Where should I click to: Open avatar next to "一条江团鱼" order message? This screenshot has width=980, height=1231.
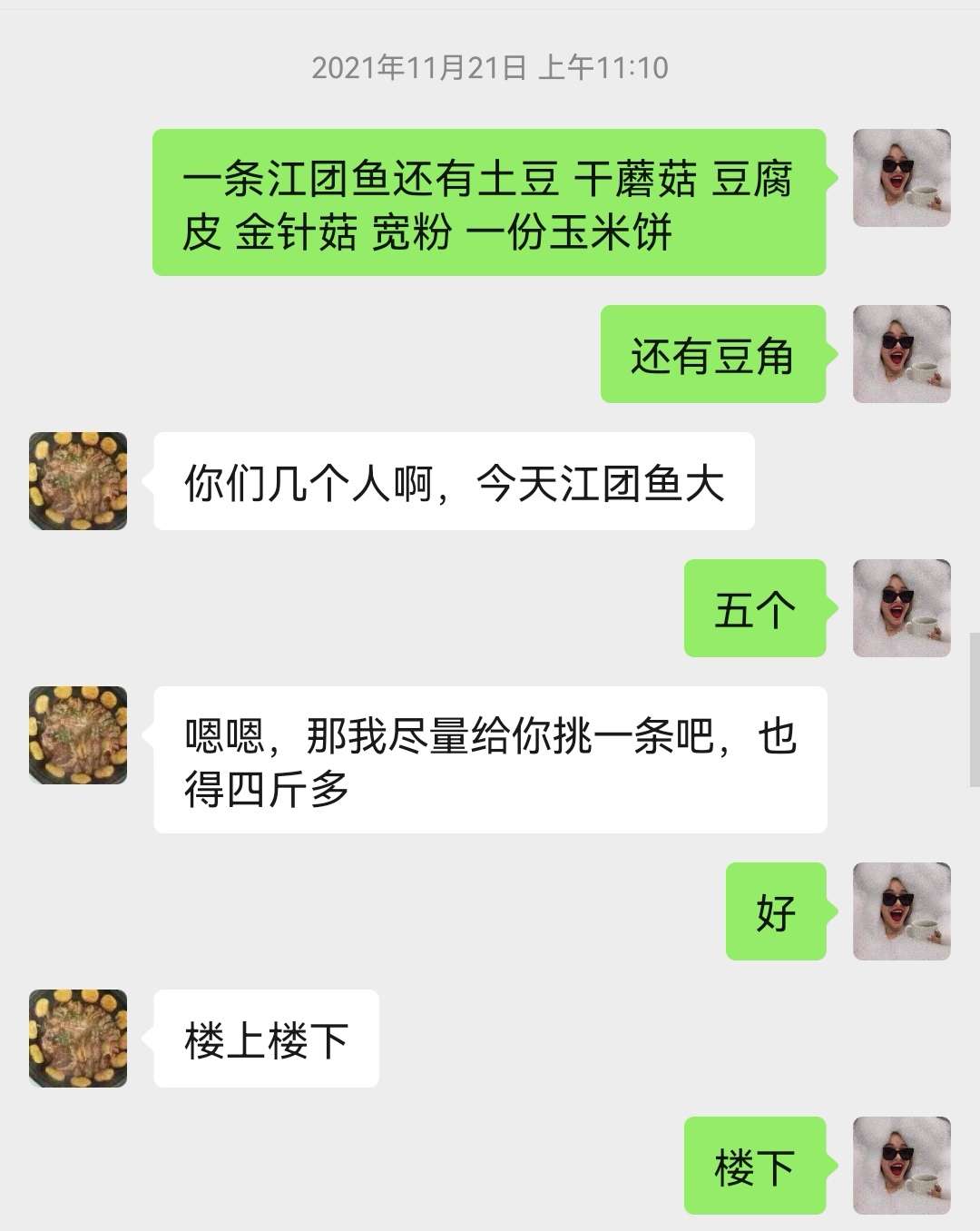click(901, 178)
